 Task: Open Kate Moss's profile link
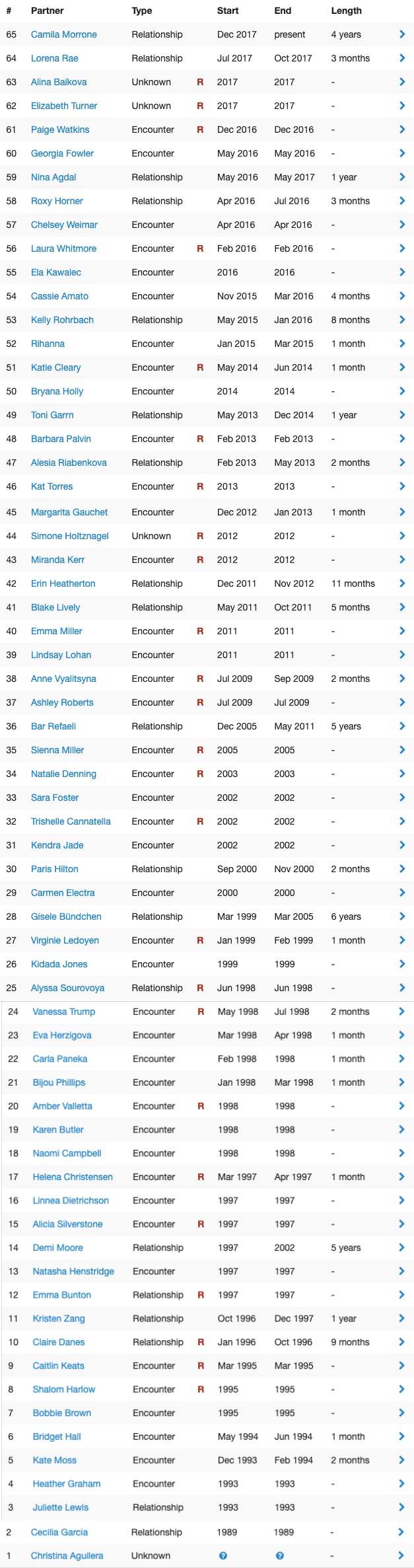(x=54, y=1460)
